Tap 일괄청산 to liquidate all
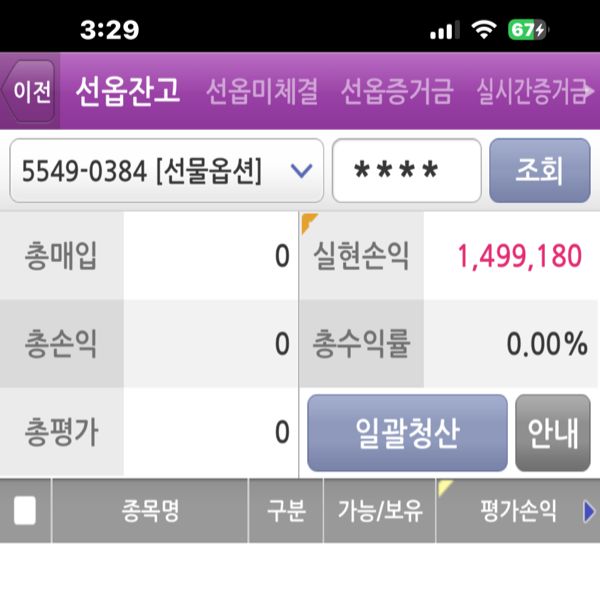The height and width of the screenshot is (600, 600). (407, 433)
